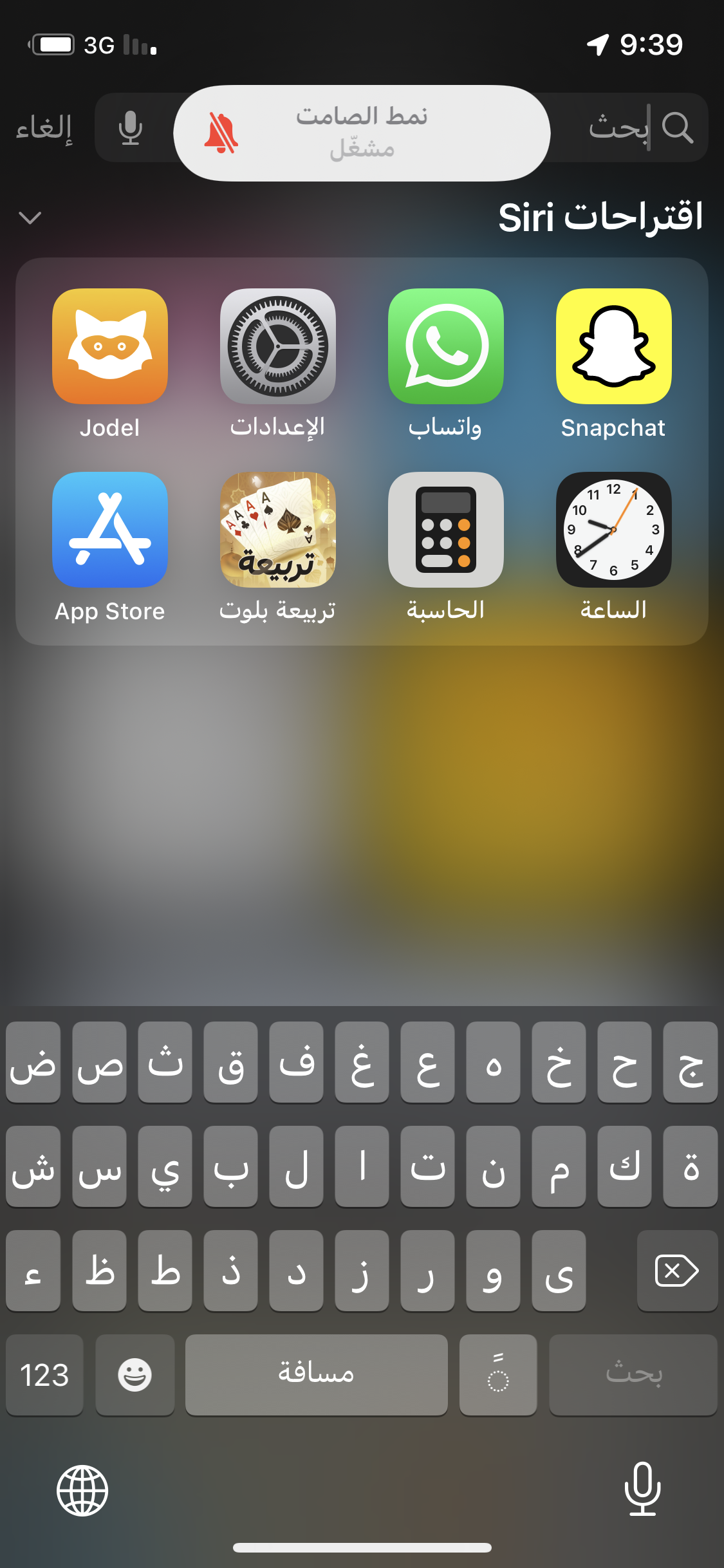Image resolution: width=724 pixels, height=1568 pixels.
Task: Start keyboard dictation with the bottom microphone
Action: (x=642, y=1489)
